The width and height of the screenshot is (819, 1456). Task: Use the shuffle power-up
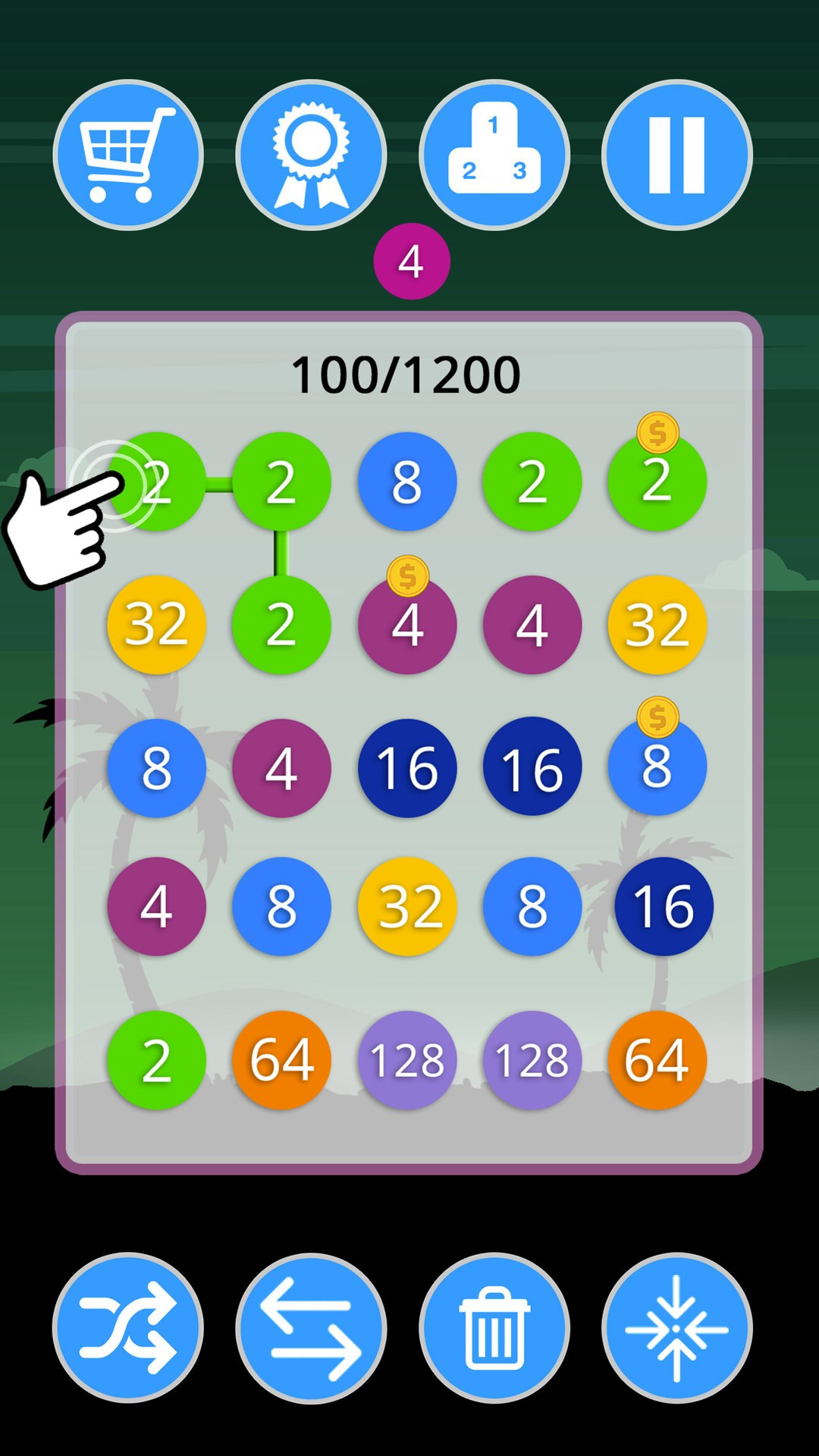point(128,1328)
